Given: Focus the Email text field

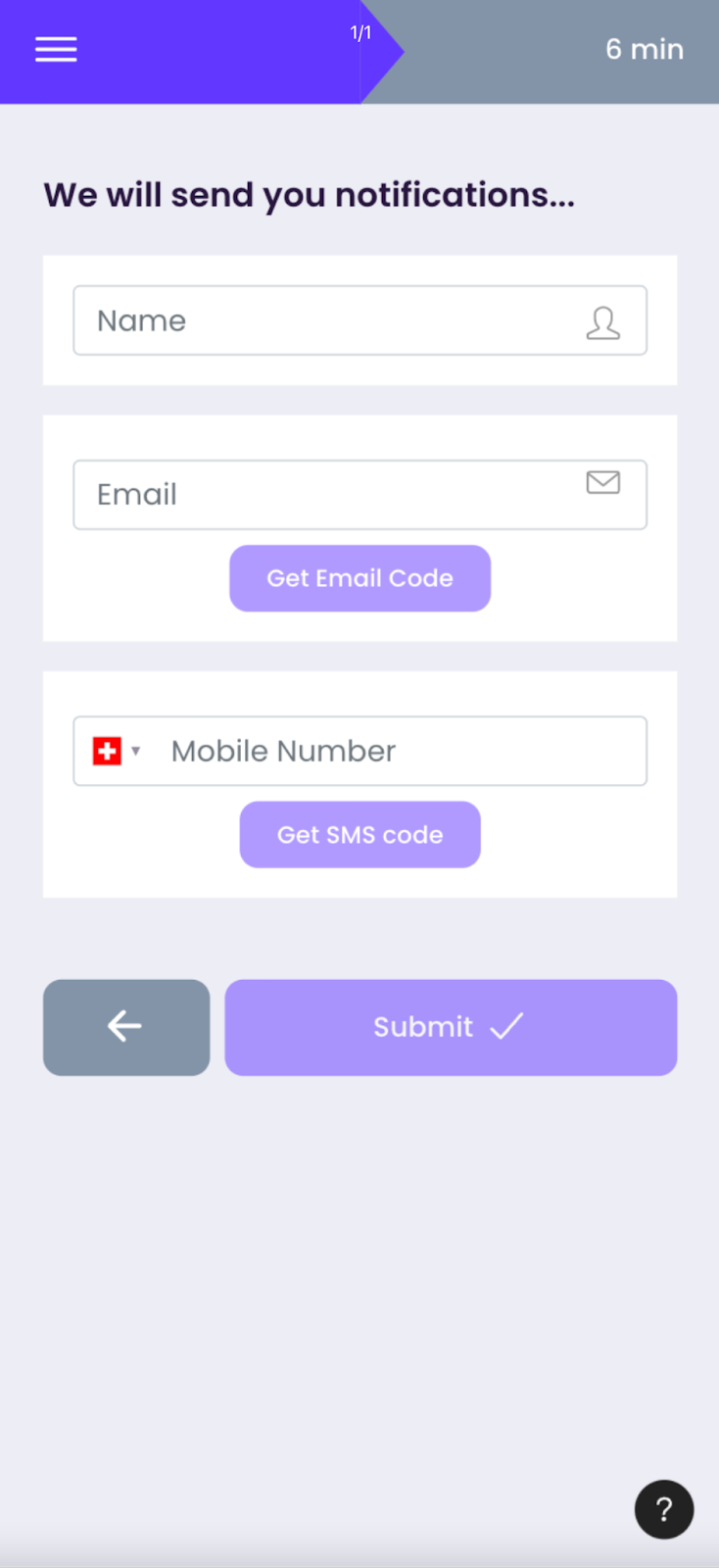Looking at the screenshot, I should point(333,495).
